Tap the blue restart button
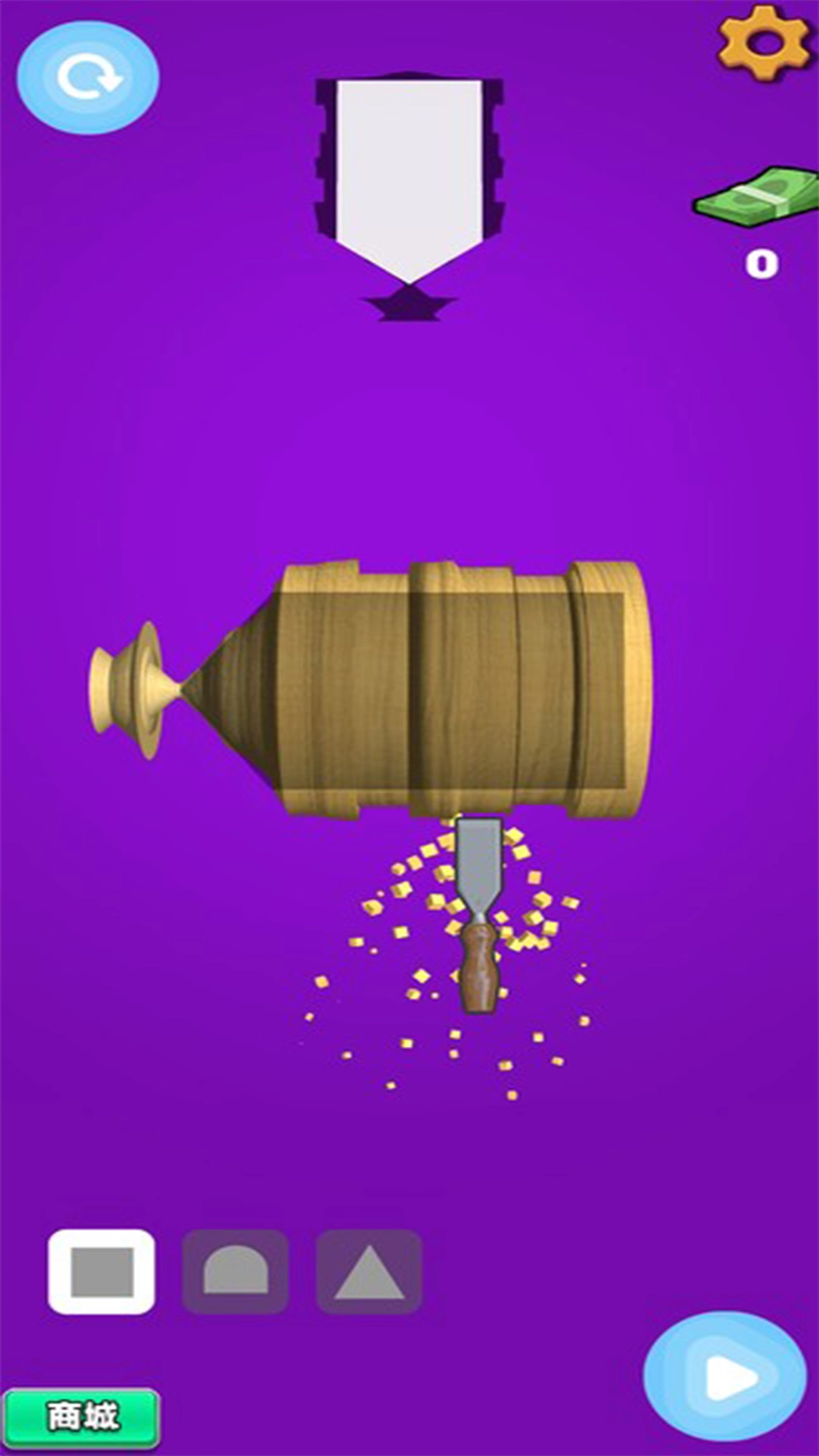 point(88,77)
